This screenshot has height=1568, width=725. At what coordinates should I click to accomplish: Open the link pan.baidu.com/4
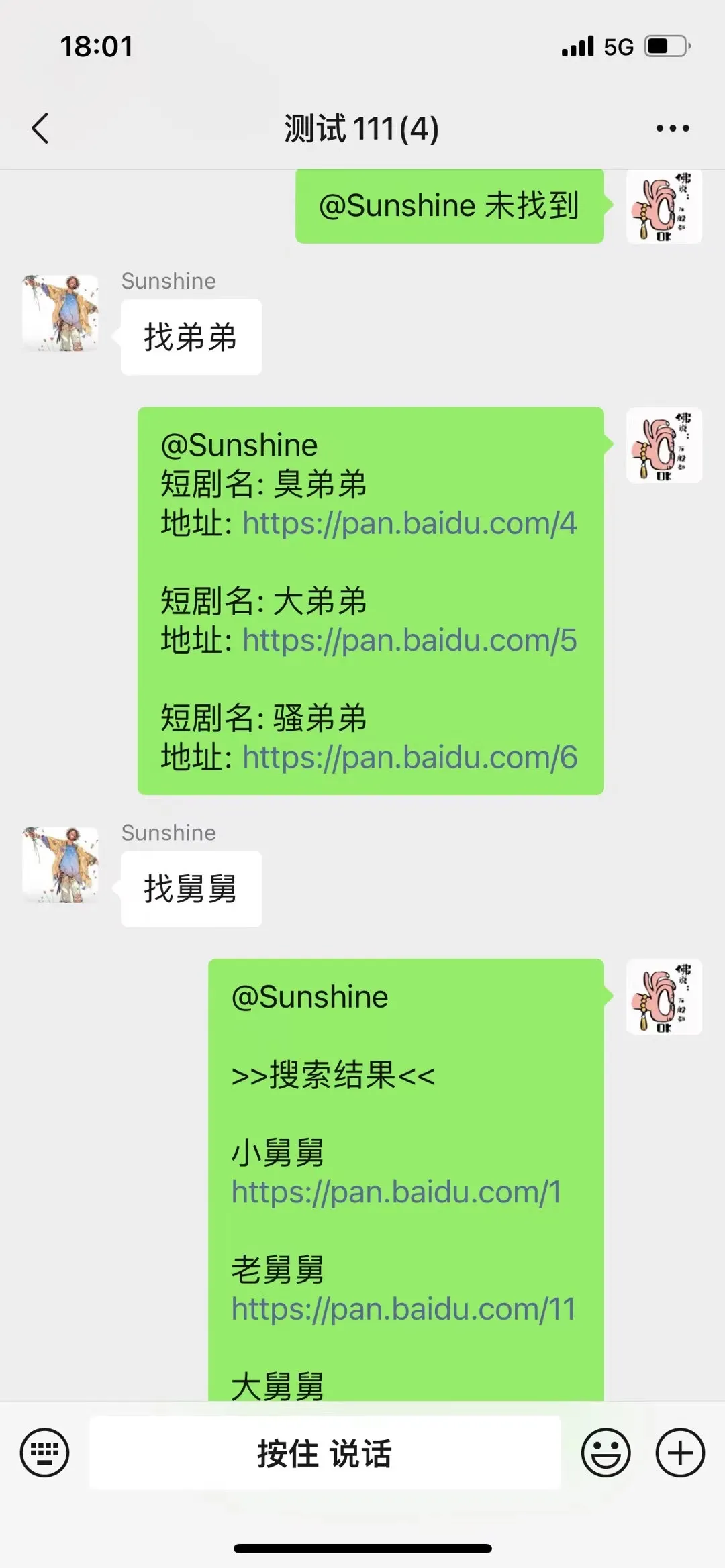click(x=409, y=523)
